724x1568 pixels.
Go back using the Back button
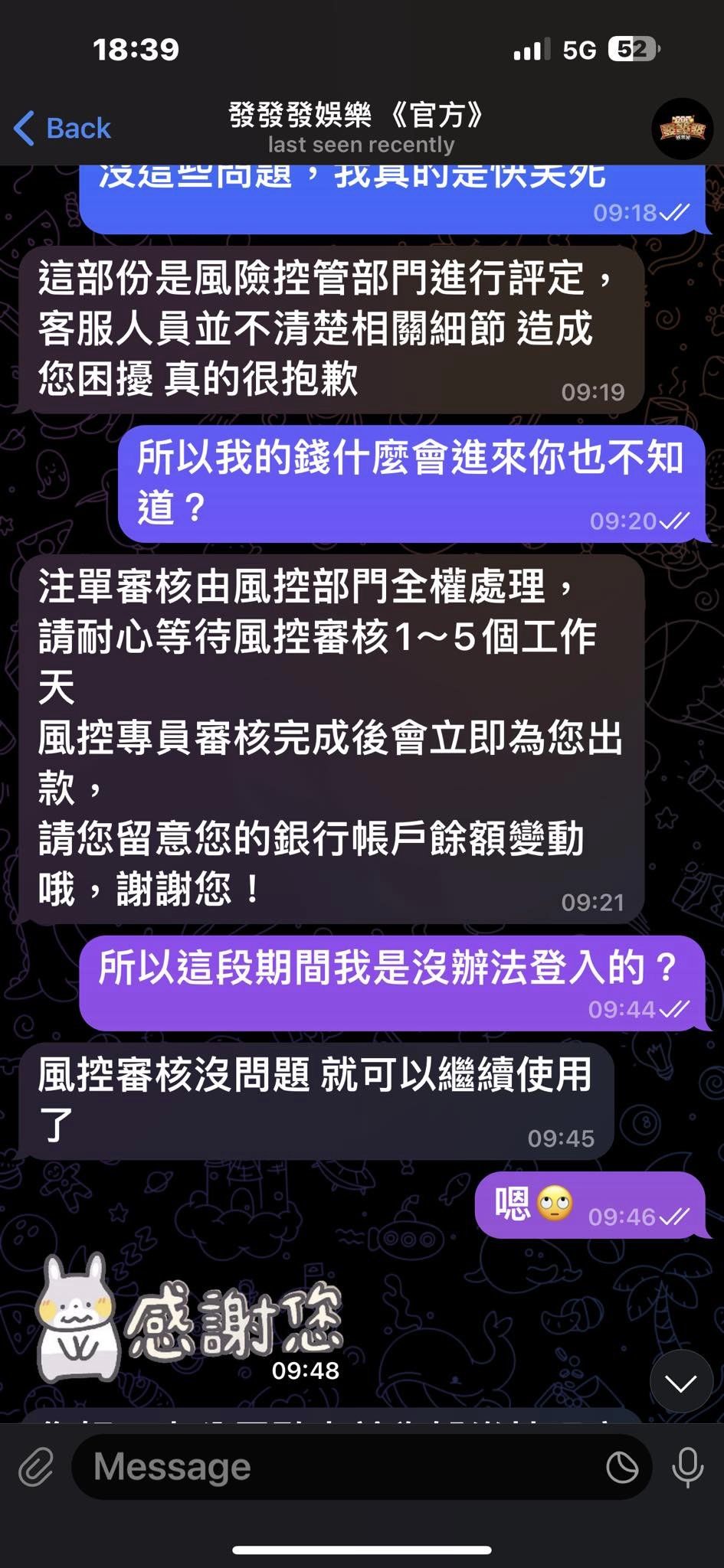click(x=63, y=128)
